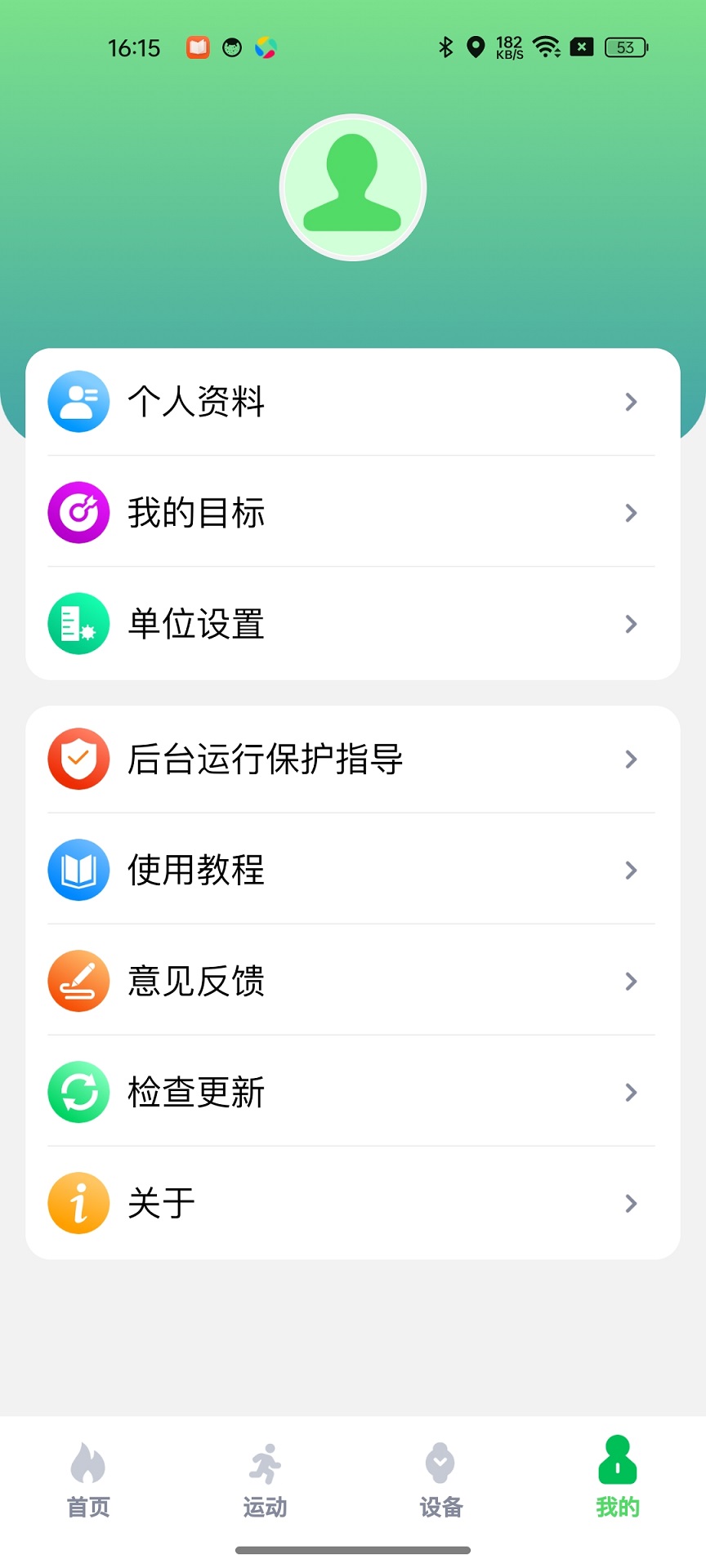Tap the battery indicator in status bar
This screenshot has width=706, height=1568.
point(625,47)
